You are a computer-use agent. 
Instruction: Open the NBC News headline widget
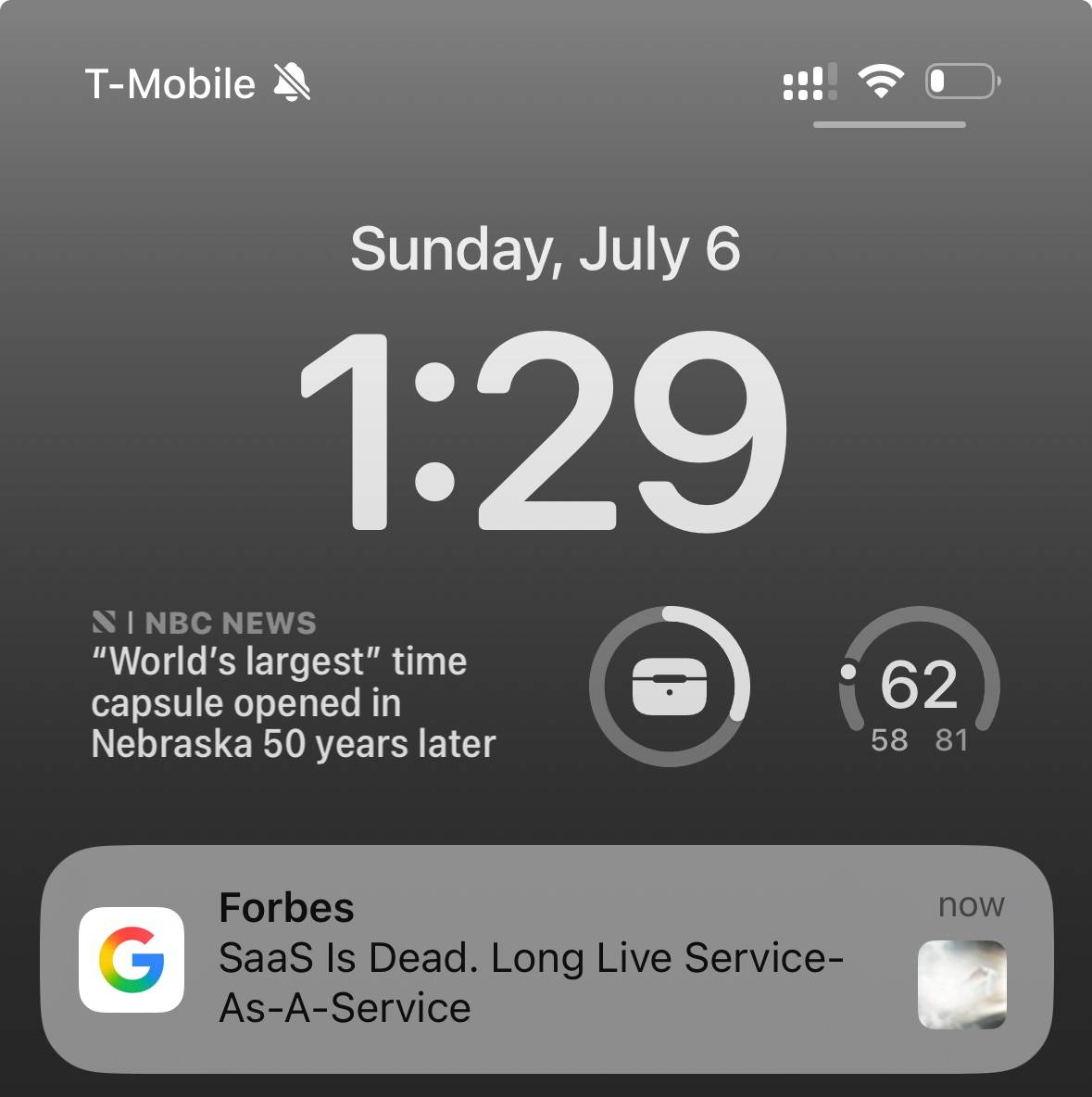click(x=295, y=687)
